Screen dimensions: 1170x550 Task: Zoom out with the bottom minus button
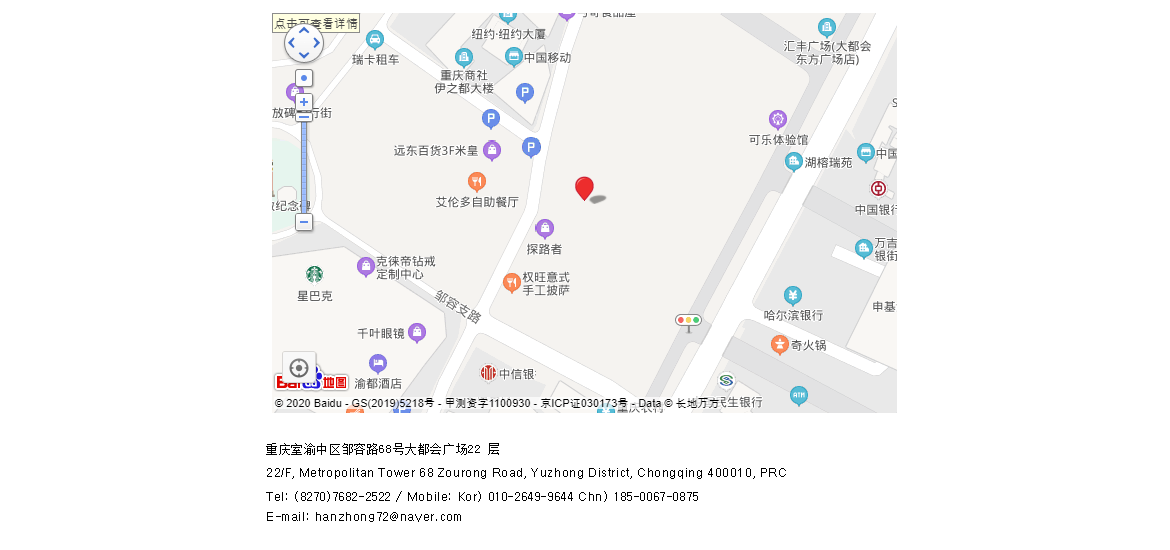tap(304, 222)
